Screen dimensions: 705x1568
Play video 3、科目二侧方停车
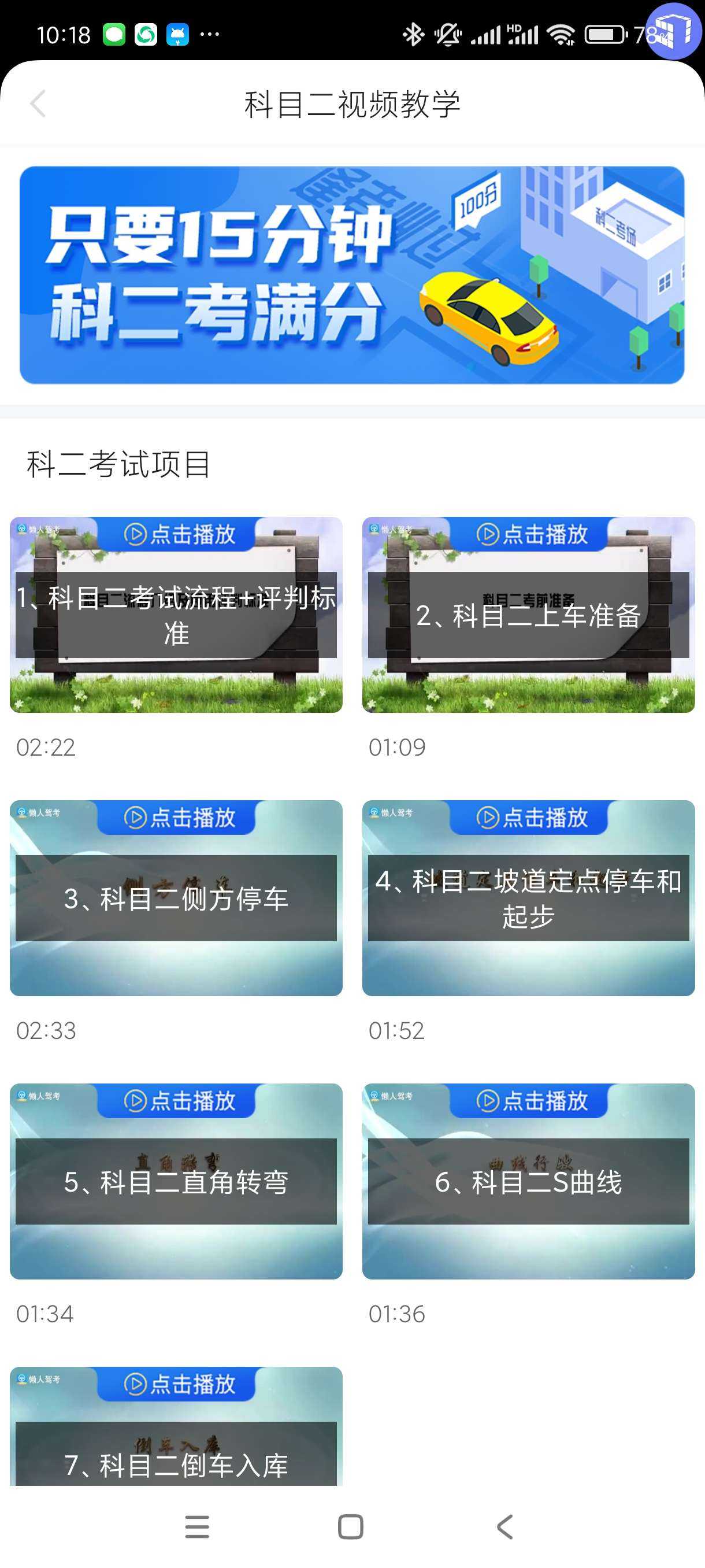click(176, 897)
